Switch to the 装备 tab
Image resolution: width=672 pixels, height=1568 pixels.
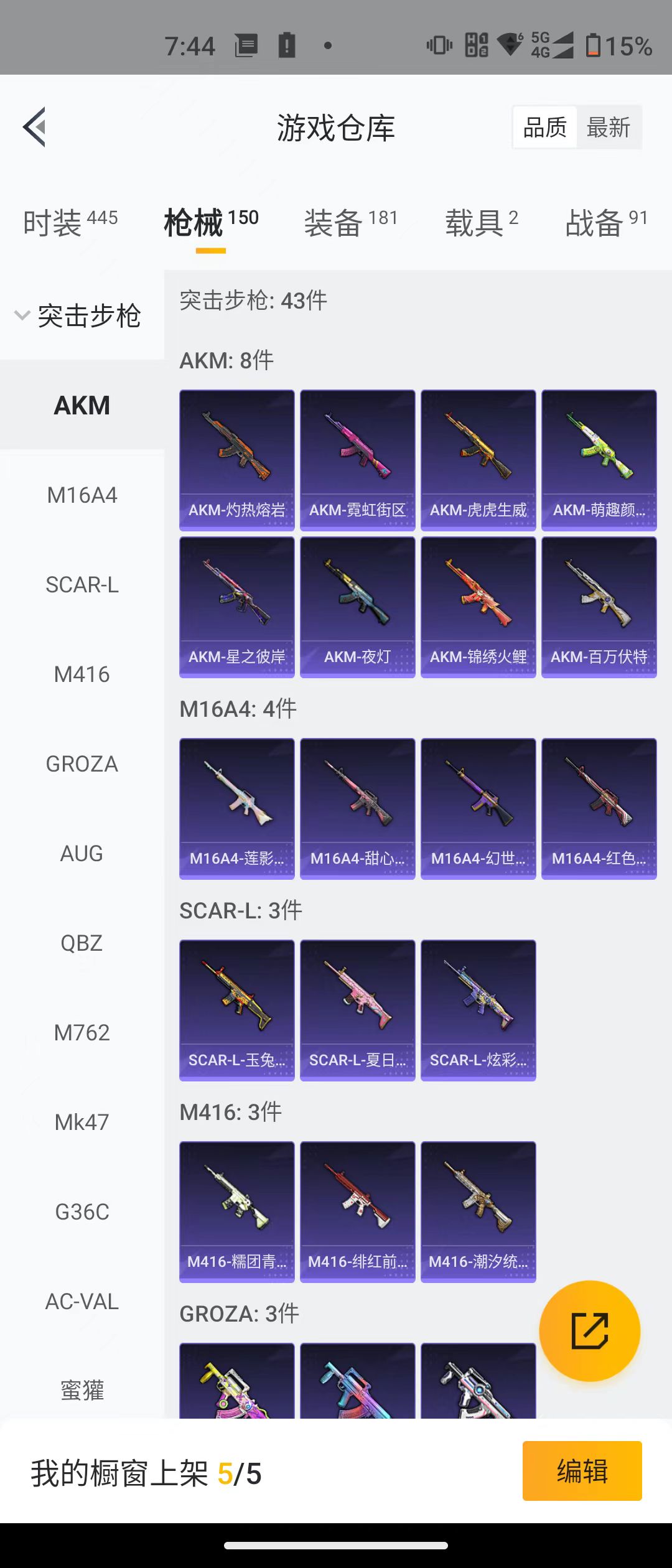click(x=350, y=223)
